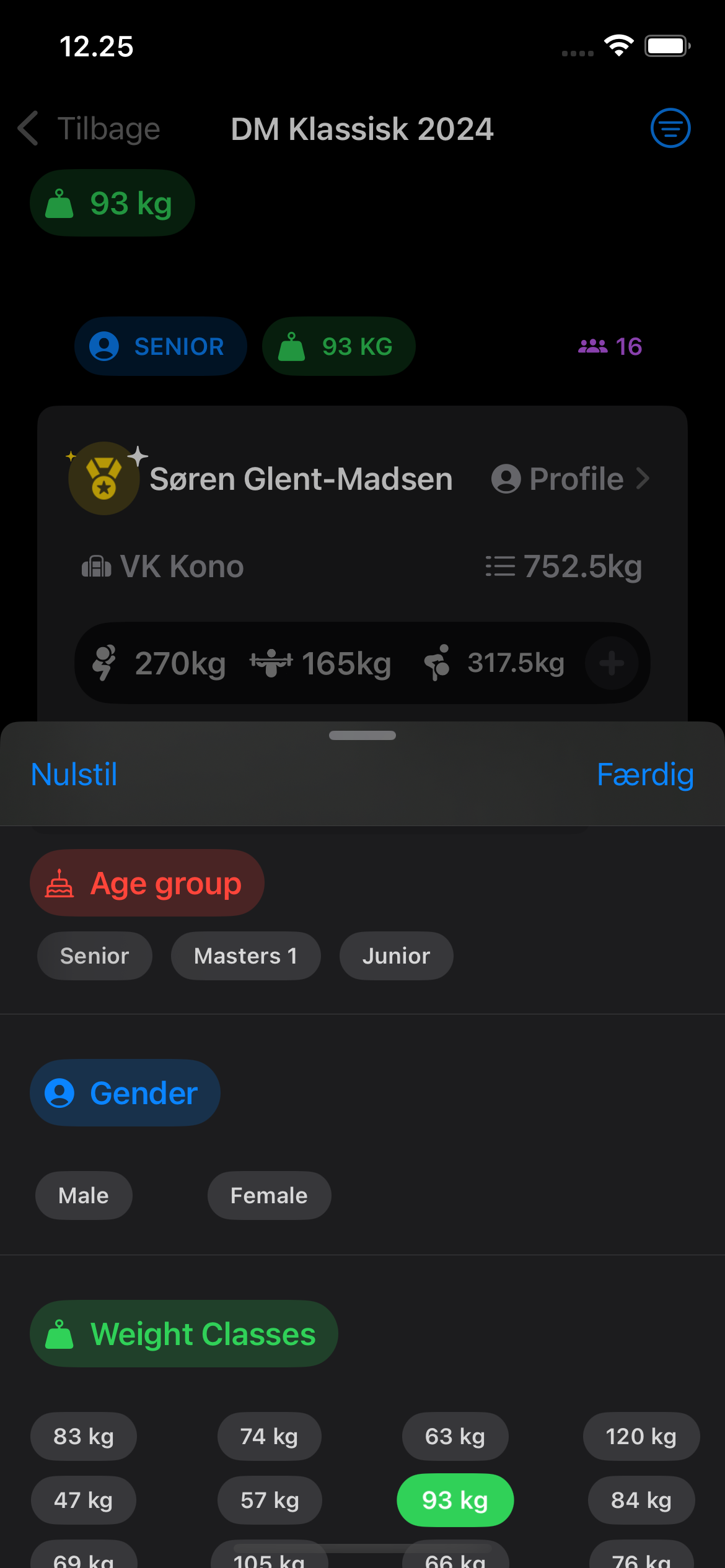This screenshot has height=1568, width=725.
Task: Click the gold medal icon beside Søren
Action: tap(104, 479)
